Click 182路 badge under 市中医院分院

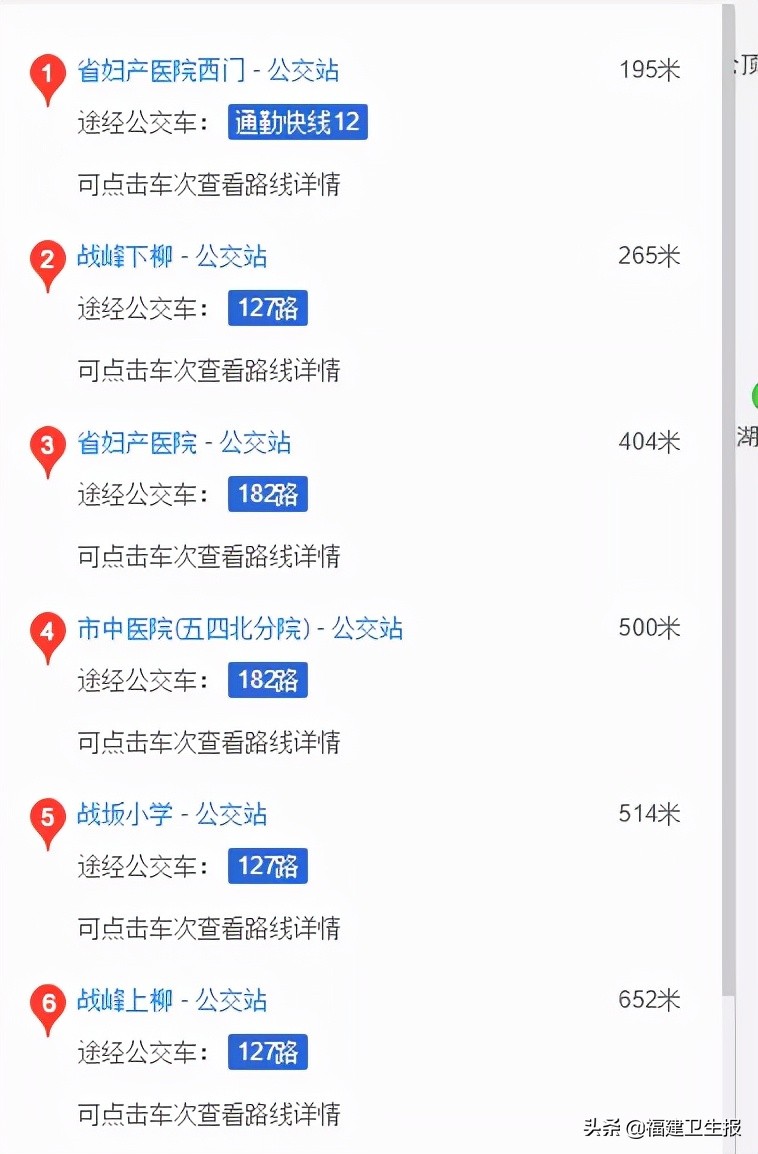[x=267, y=680]
